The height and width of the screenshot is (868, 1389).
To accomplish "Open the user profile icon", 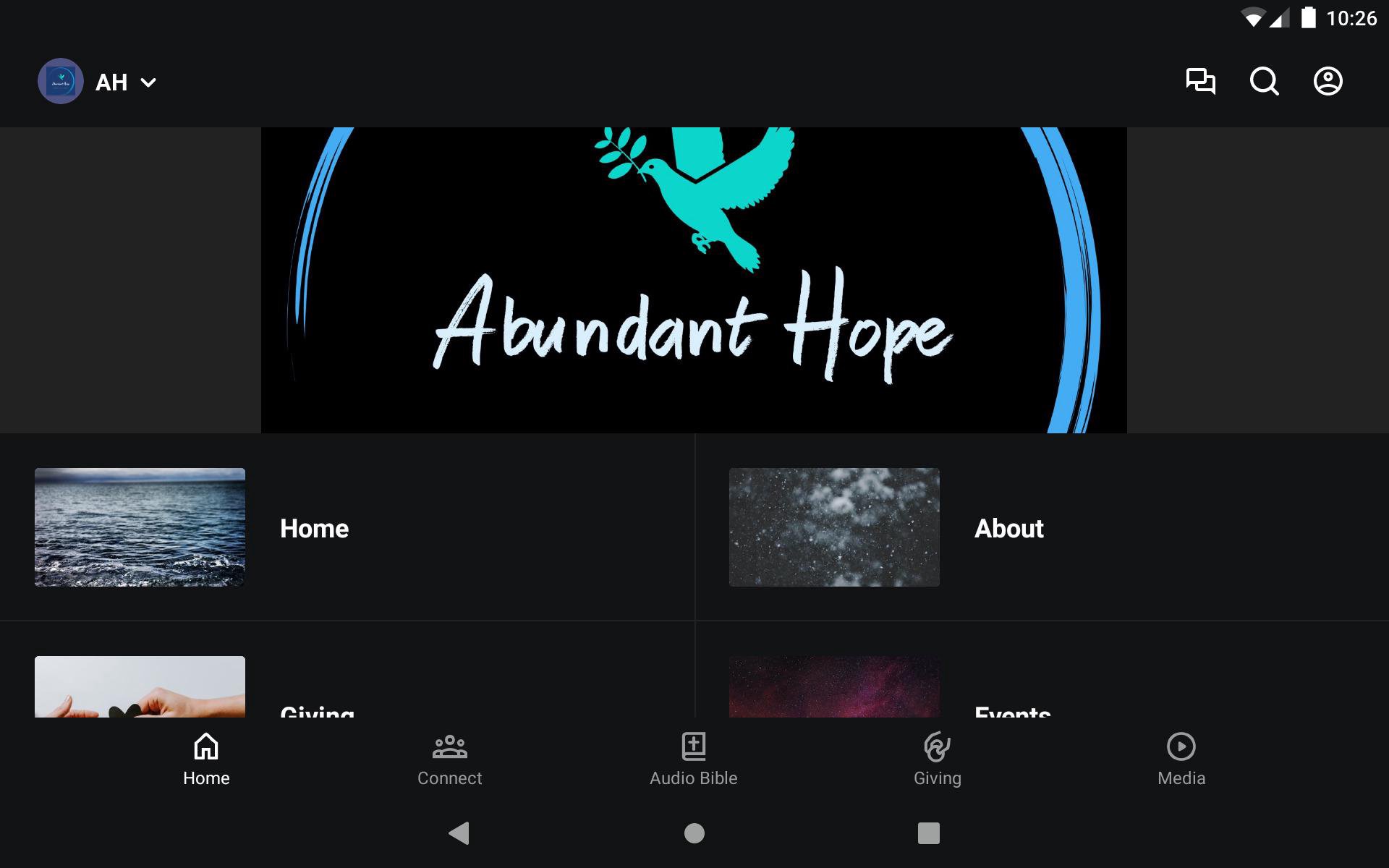I will 1328,81.
